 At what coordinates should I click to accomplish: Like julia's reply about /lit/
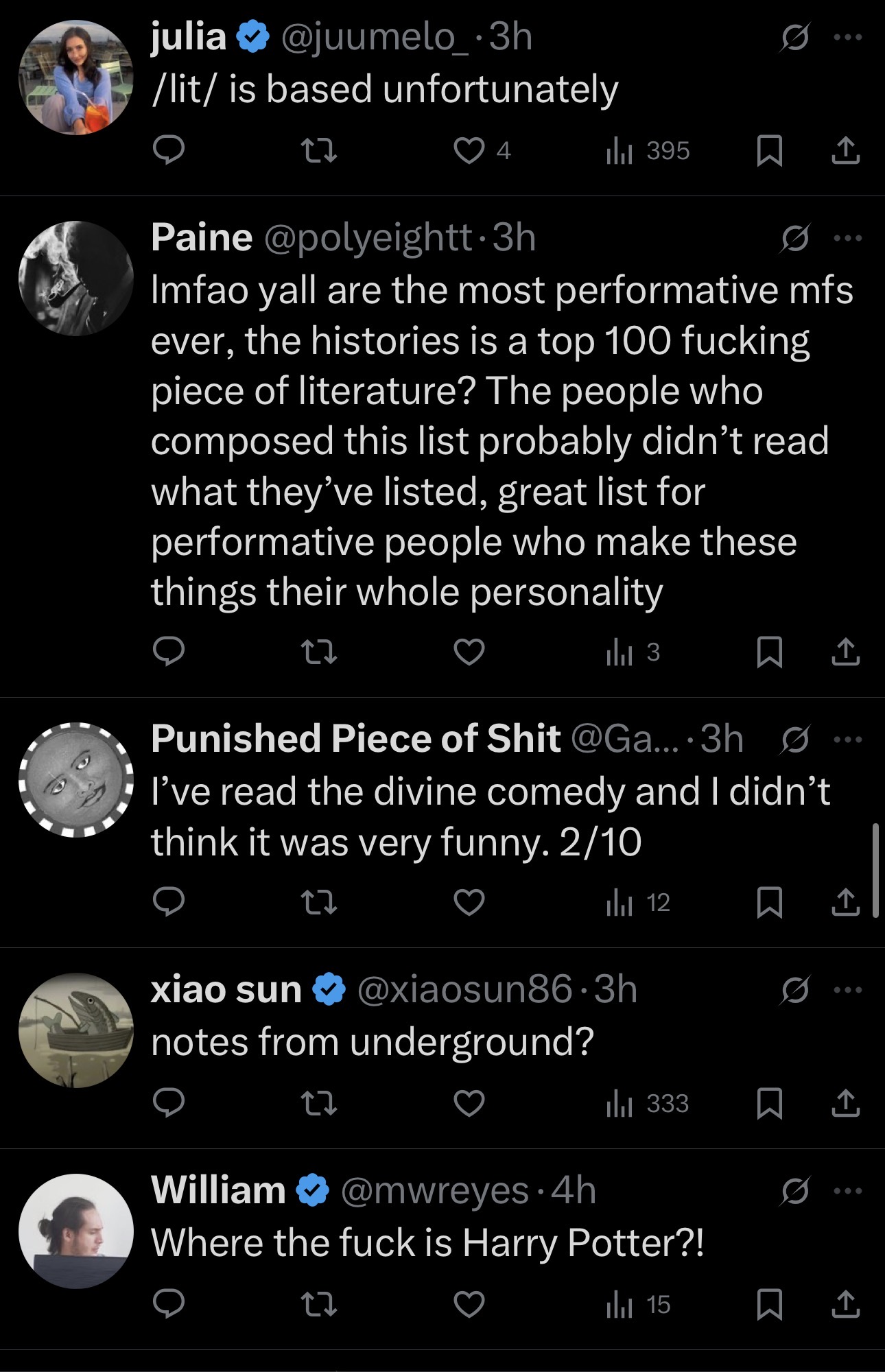(469, 151)
